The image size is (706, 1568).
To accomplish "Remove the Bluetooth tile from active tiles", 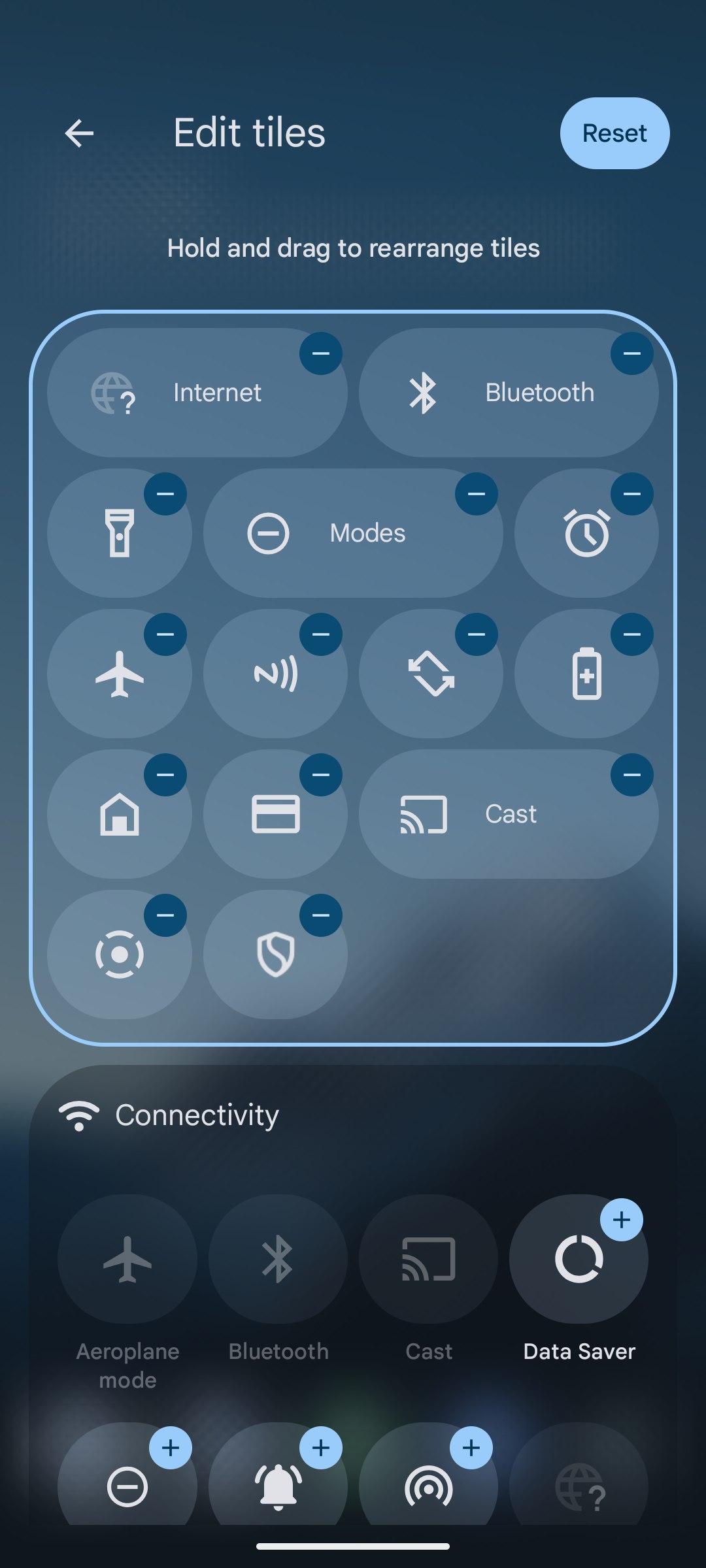I will tap(632, 353).
